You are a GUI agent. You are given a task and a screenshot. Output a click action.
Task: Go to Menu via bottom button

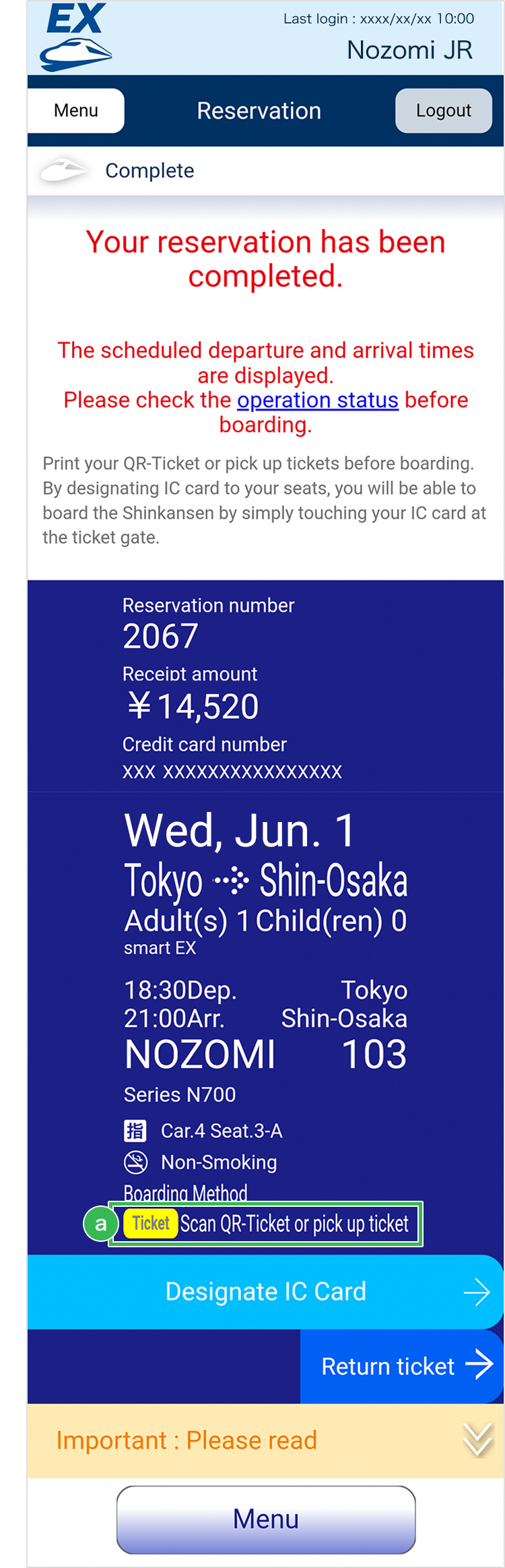(x=265, y=1519)
